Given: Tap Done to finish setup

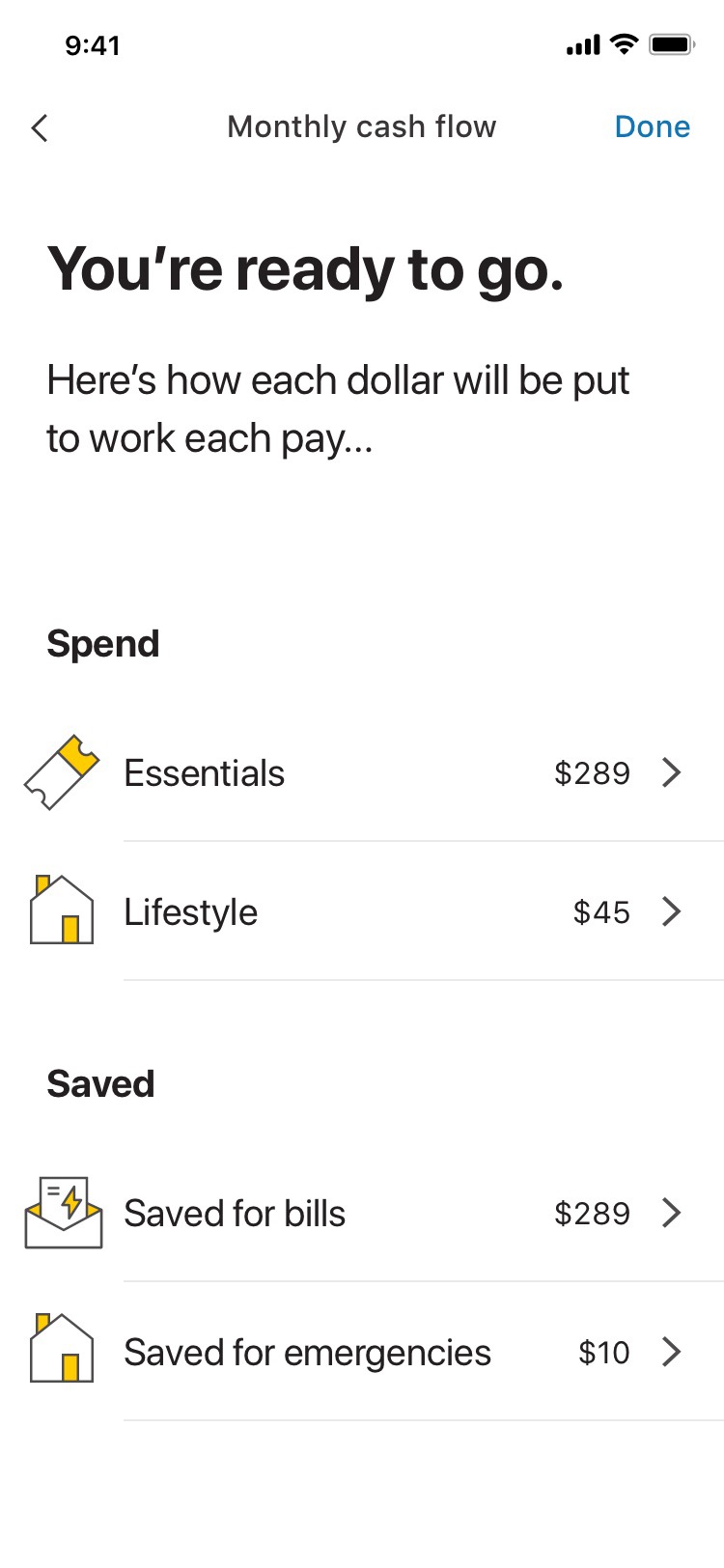Looking at the screenshot, I should pyautogui.click(x=653, y=126).
